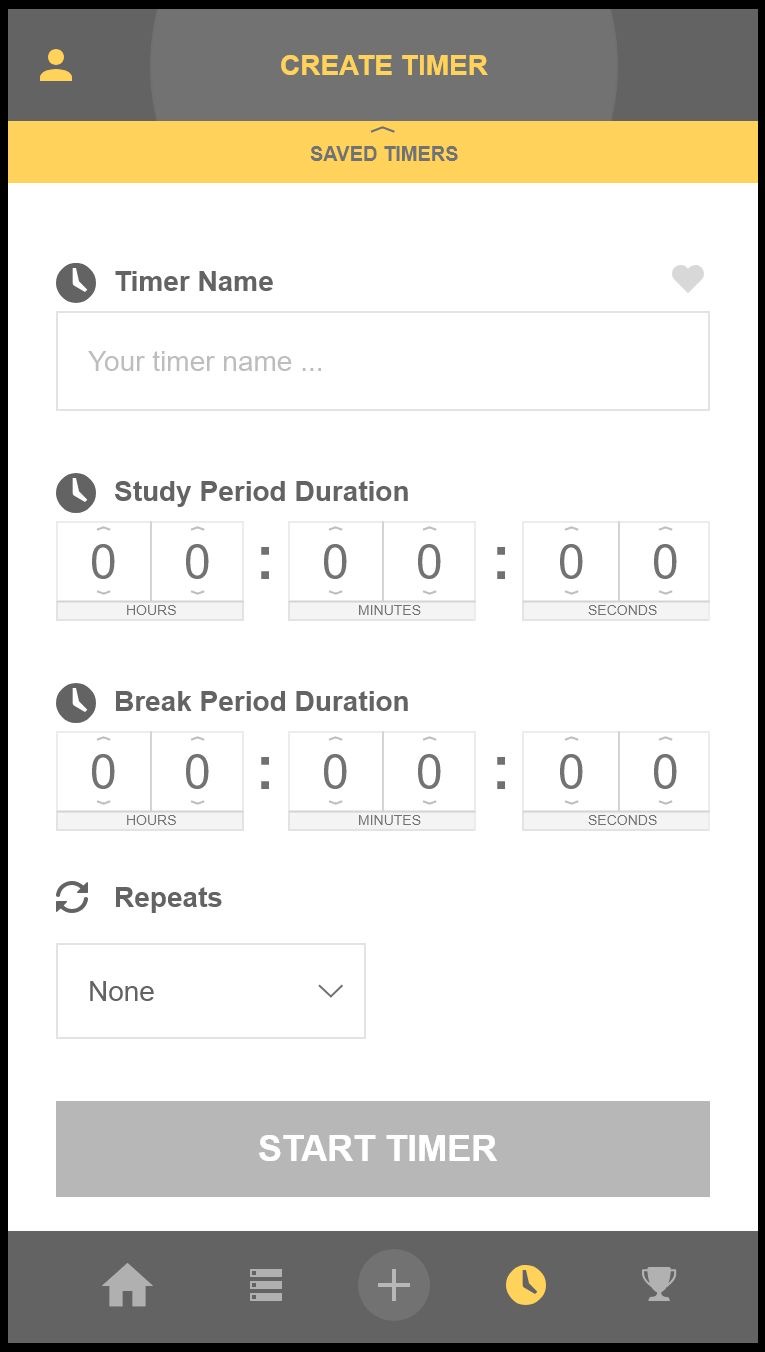
Task: Expand the Saved Timers panel chevron
Action: 383,129
